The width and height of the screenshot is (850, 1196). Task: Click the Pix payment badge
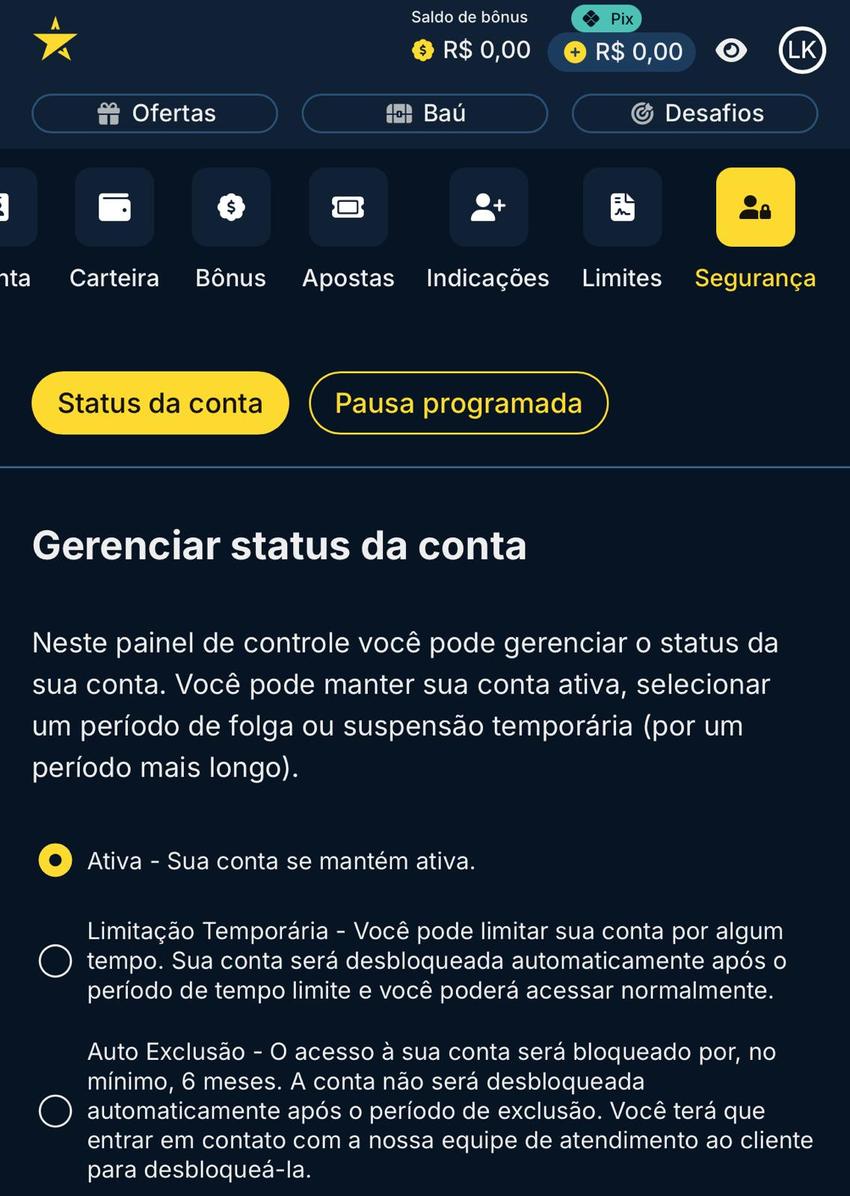pyautogui.click(x=605, y=17)
